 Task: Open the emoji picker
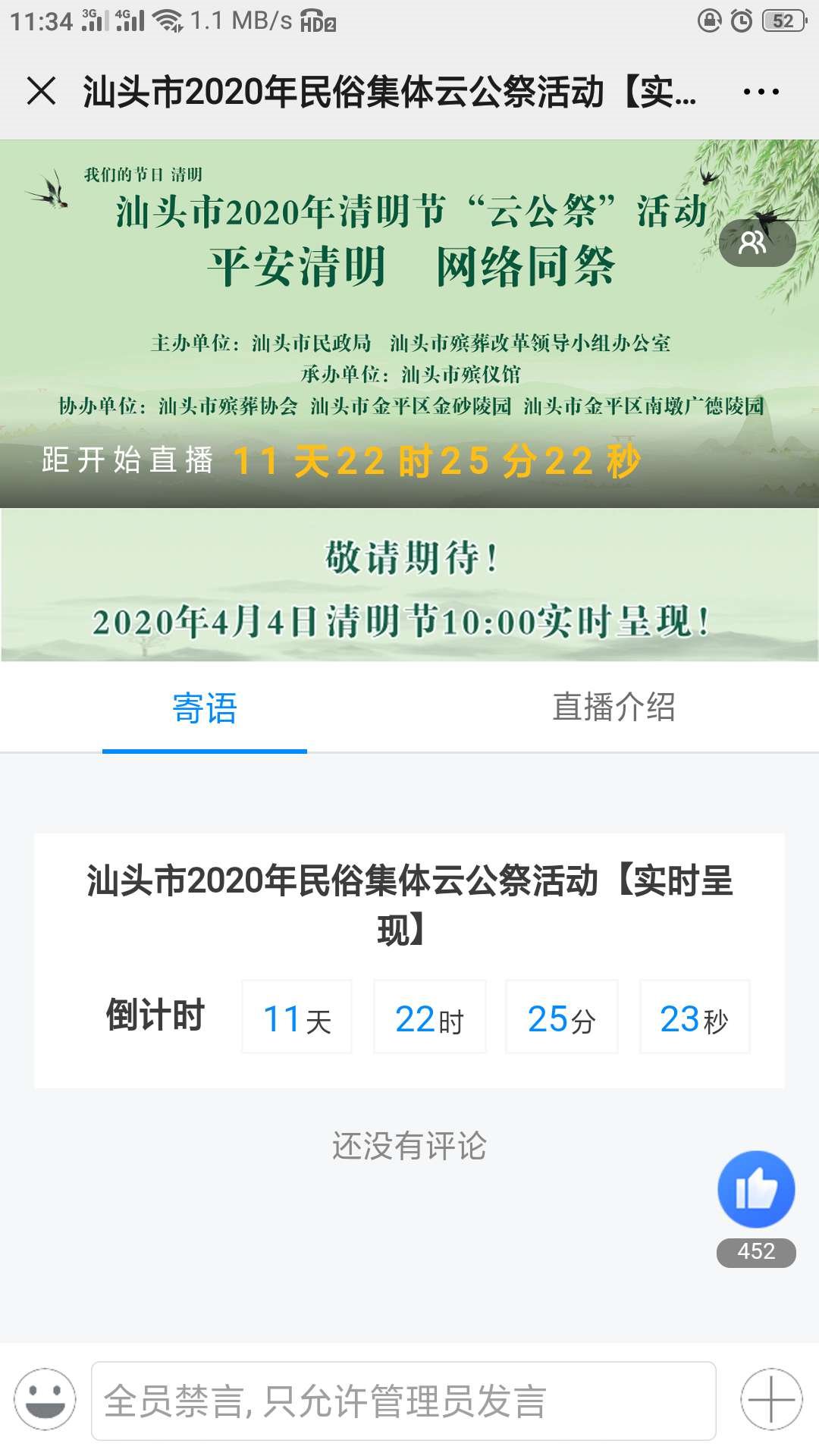tap(45, 1400)
